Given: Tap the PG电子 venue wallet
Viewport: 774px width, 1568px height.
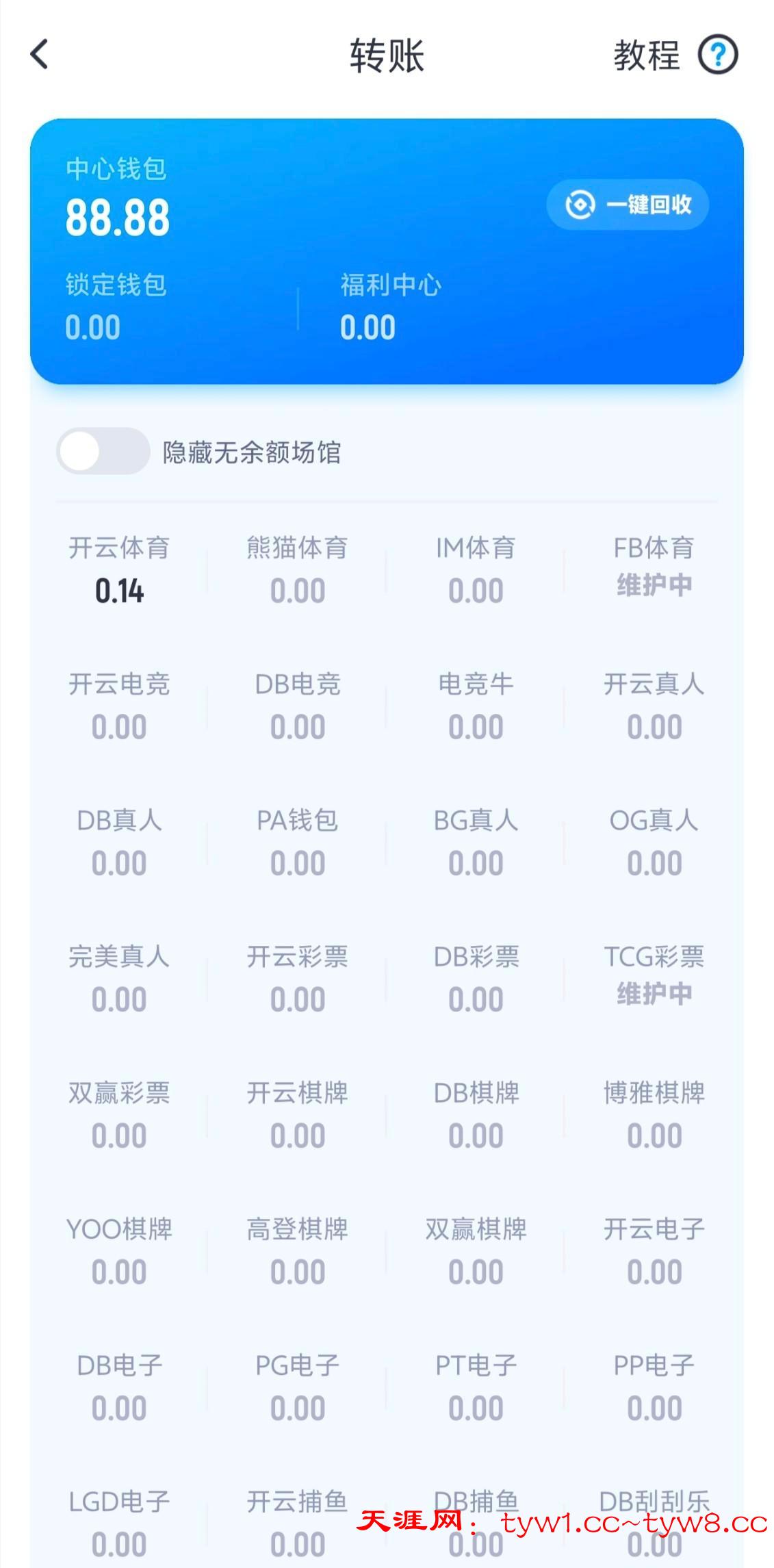Looking at the screenshot, I should (297, 1387).
